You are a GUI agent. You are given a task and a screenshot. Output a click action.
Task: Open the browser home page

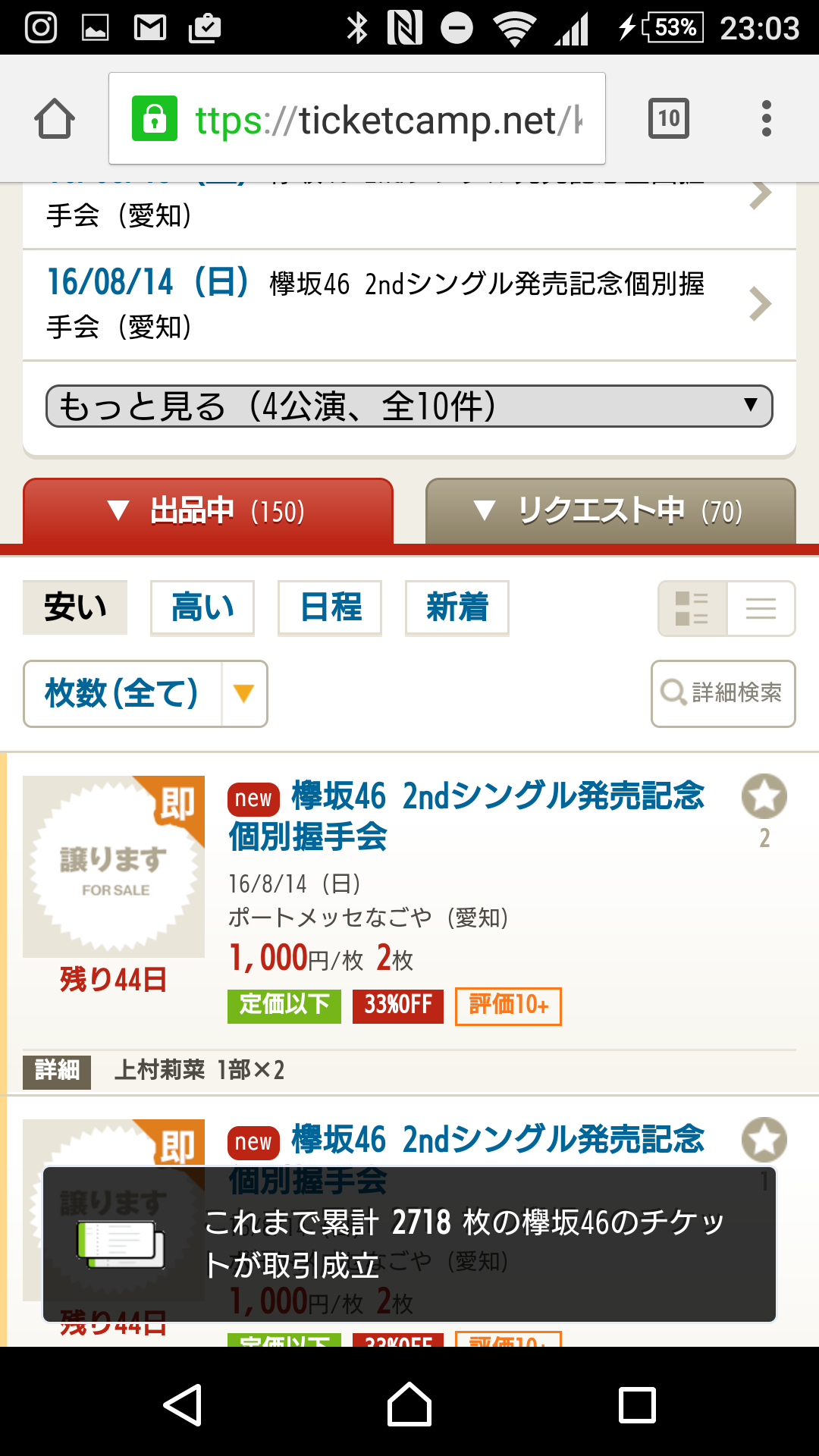point(55,119)
